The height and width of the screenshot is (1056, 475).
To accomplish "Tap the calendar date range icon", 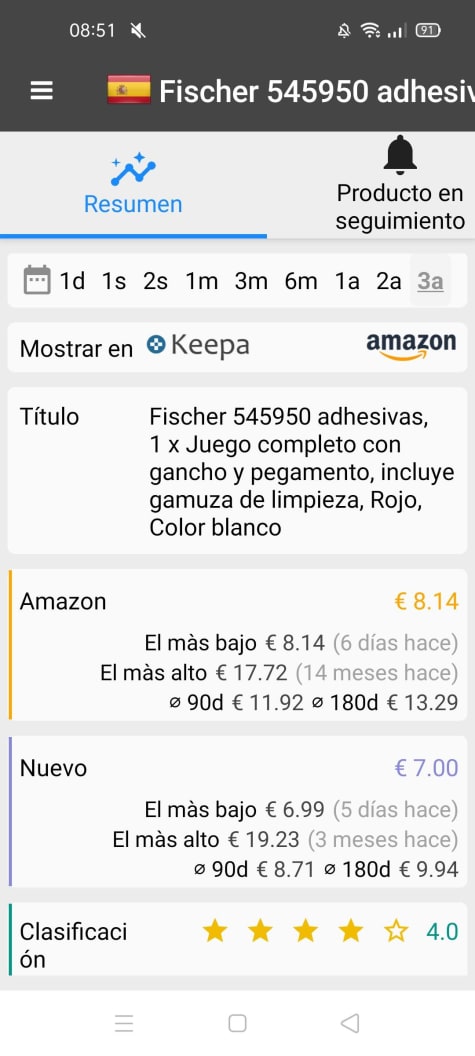I will (x=37, y=280).
